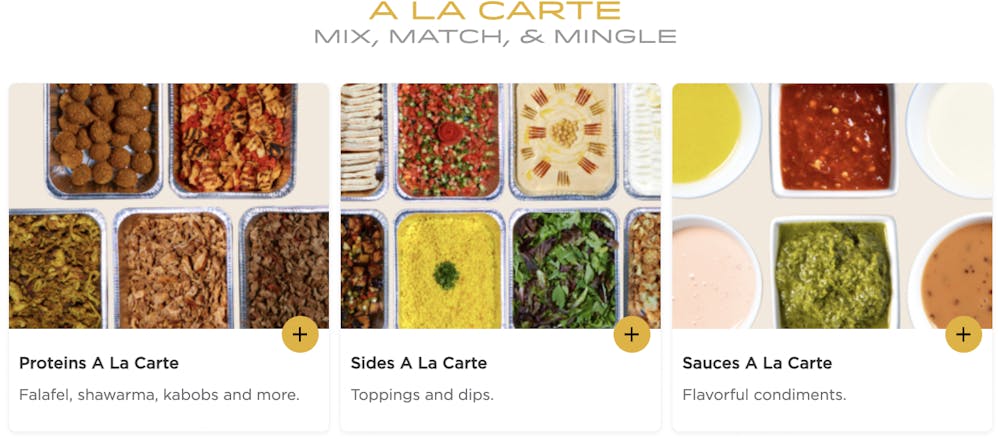Add Proteins A La Carte with plus button
The height and width of the screenshot is (439, 1000).
(x=300, y=334)
